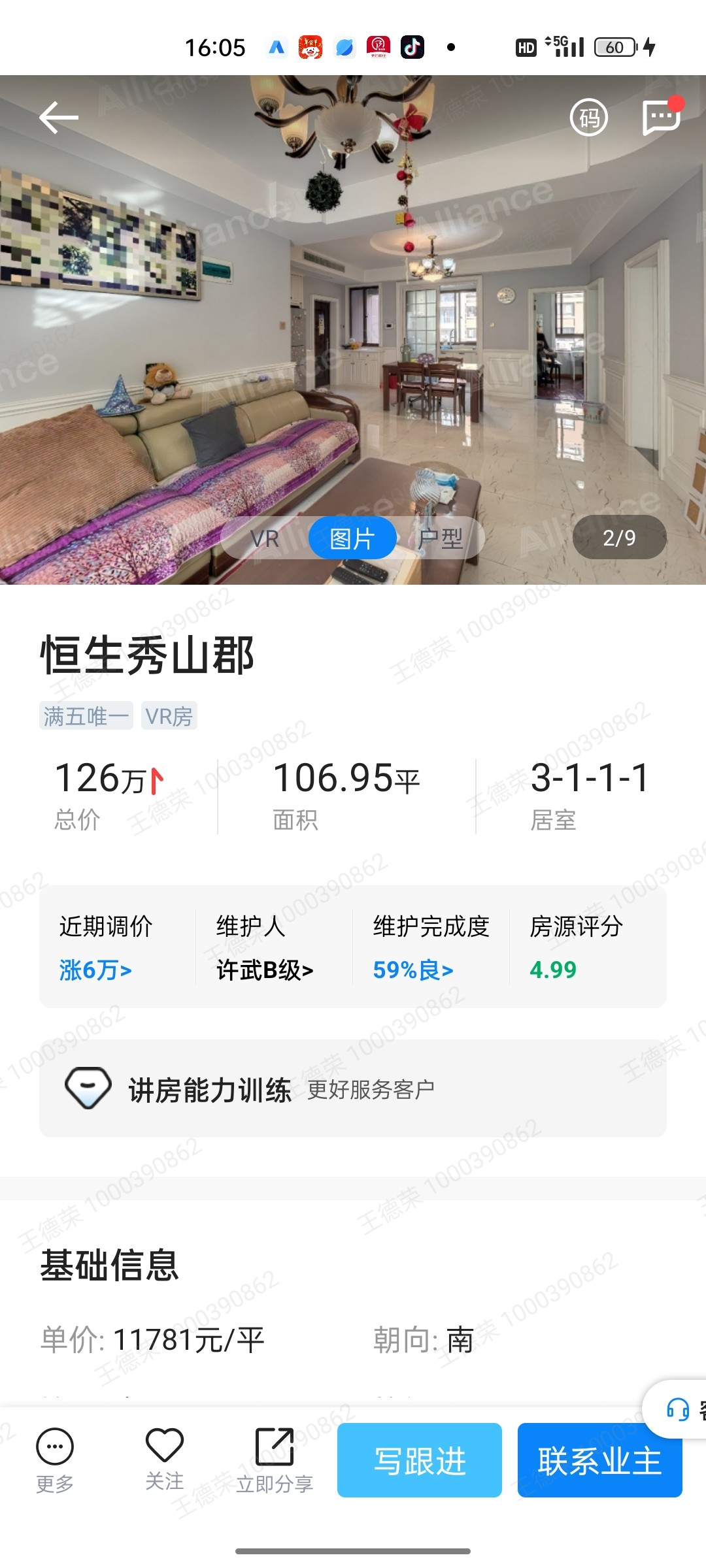Viewport: 706px width, 1568px height.
Task: View recent price change 涨6万
Action: 96,970
